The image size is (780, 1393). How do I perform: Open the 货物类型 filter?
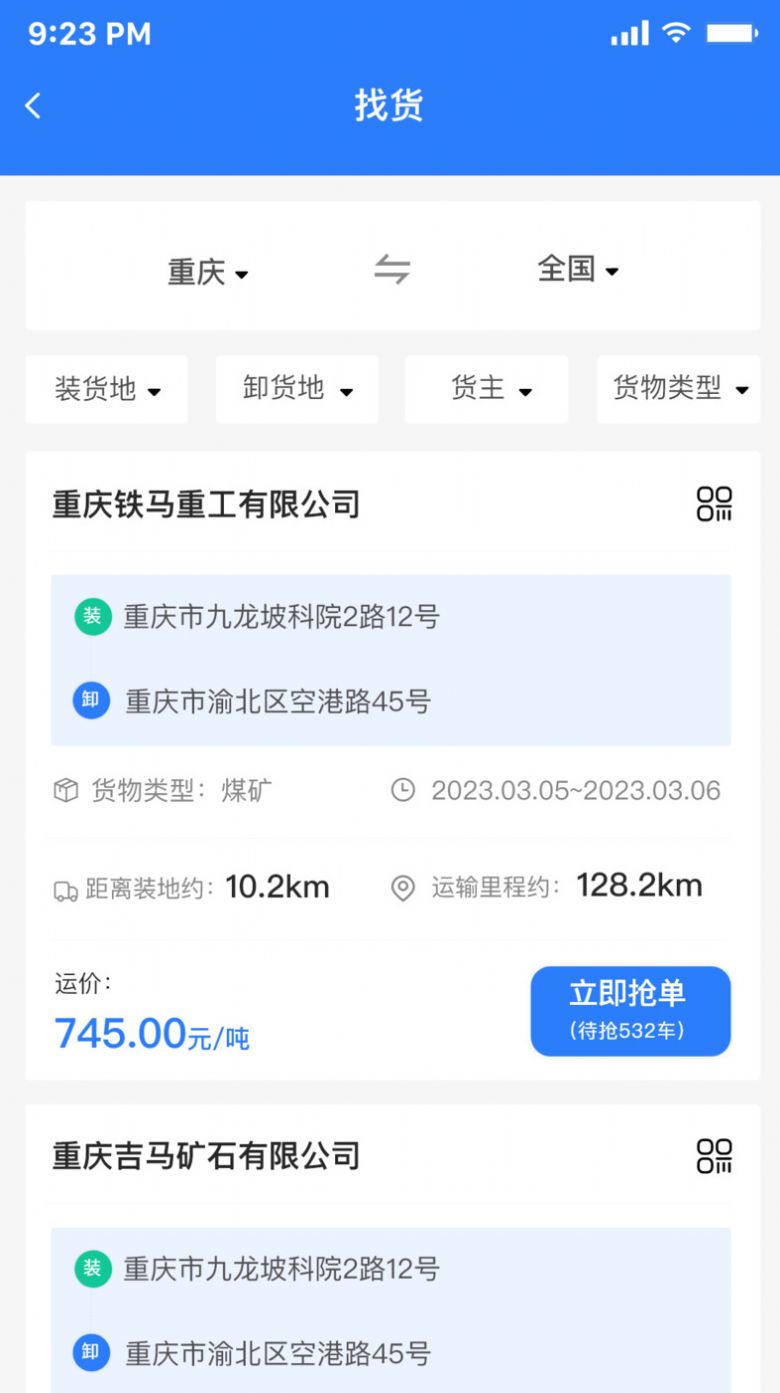coord(681,389)
